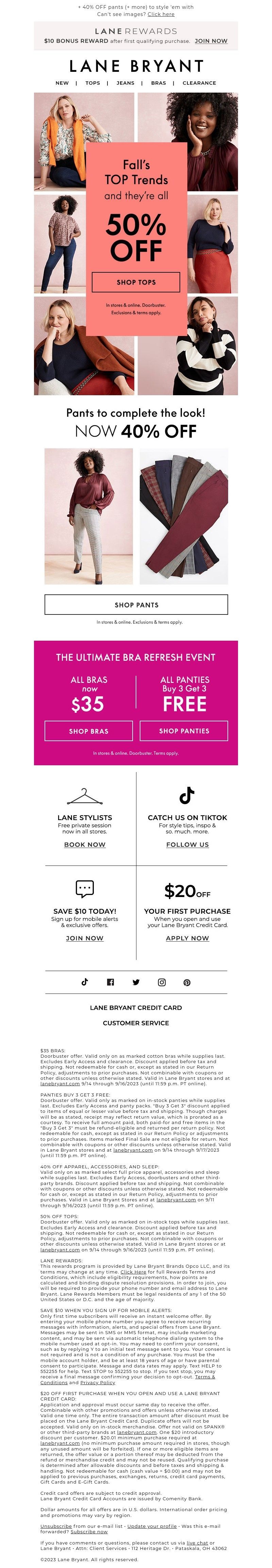The width and height of the screenshot is (272, 1568).
Task: Tap the Click here link for images
Action: click(x=160, y=14)
